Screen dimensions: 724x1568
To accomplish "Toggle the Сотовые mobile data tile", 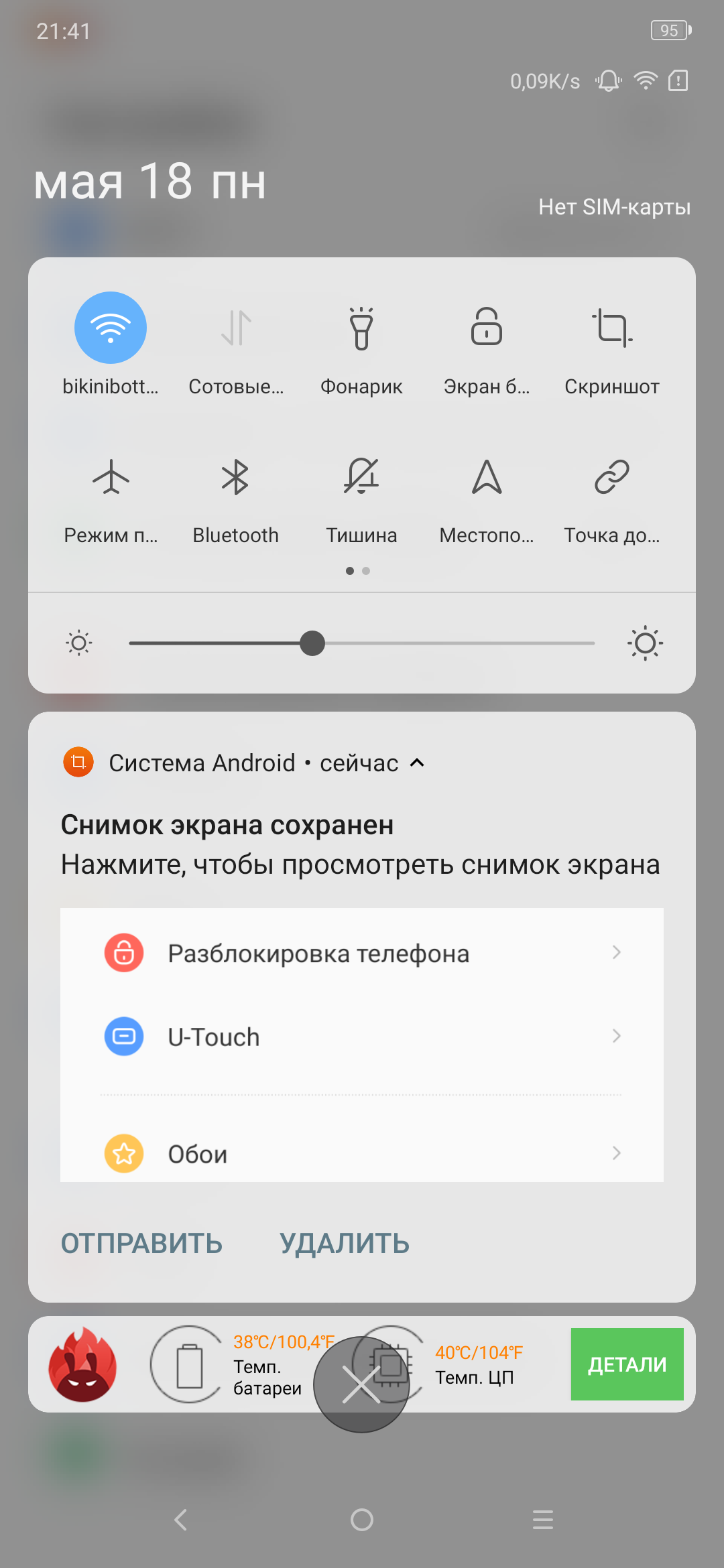I will click(x=236, y=328).
